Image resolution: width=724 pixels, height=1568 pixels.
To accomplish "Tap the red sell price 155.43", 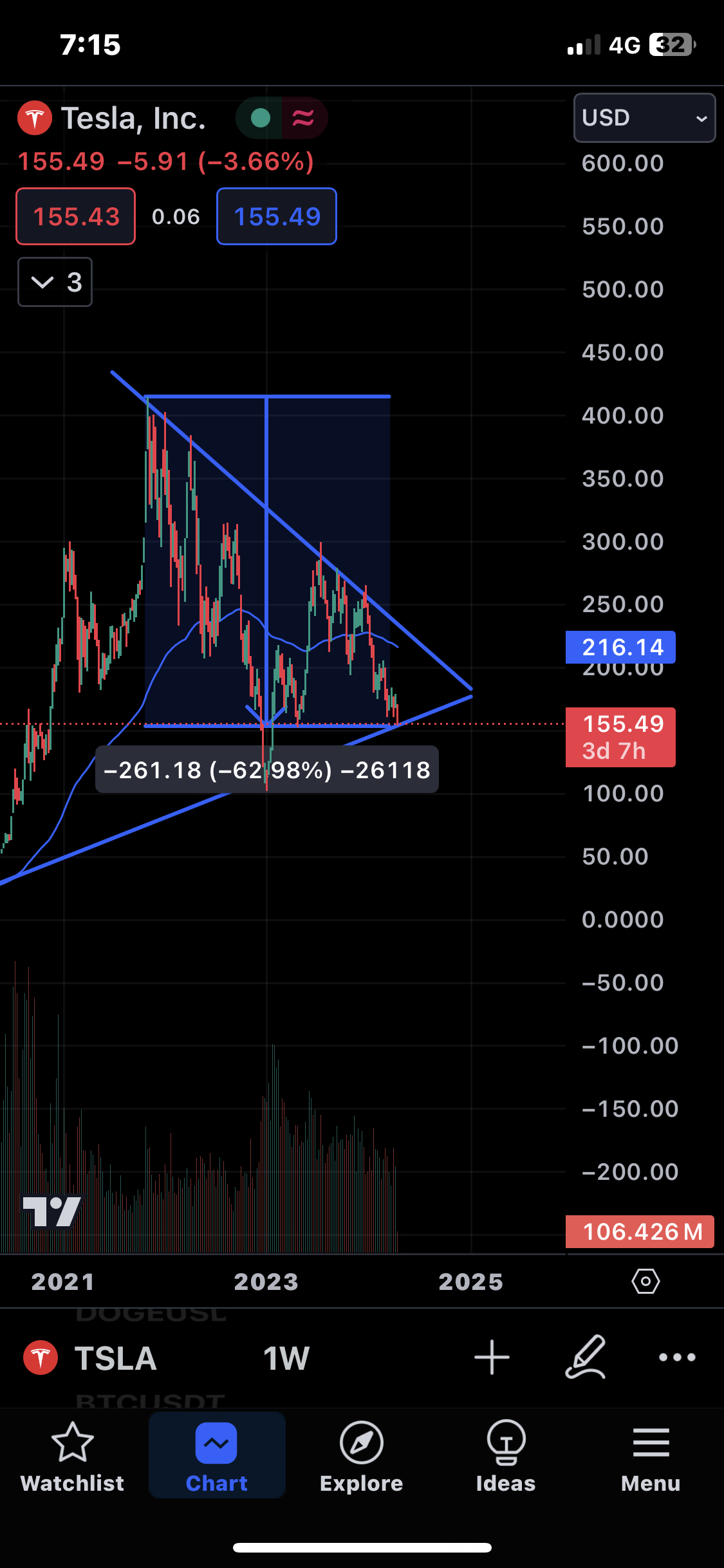I will pyautogui.click(x=76, y=216).
